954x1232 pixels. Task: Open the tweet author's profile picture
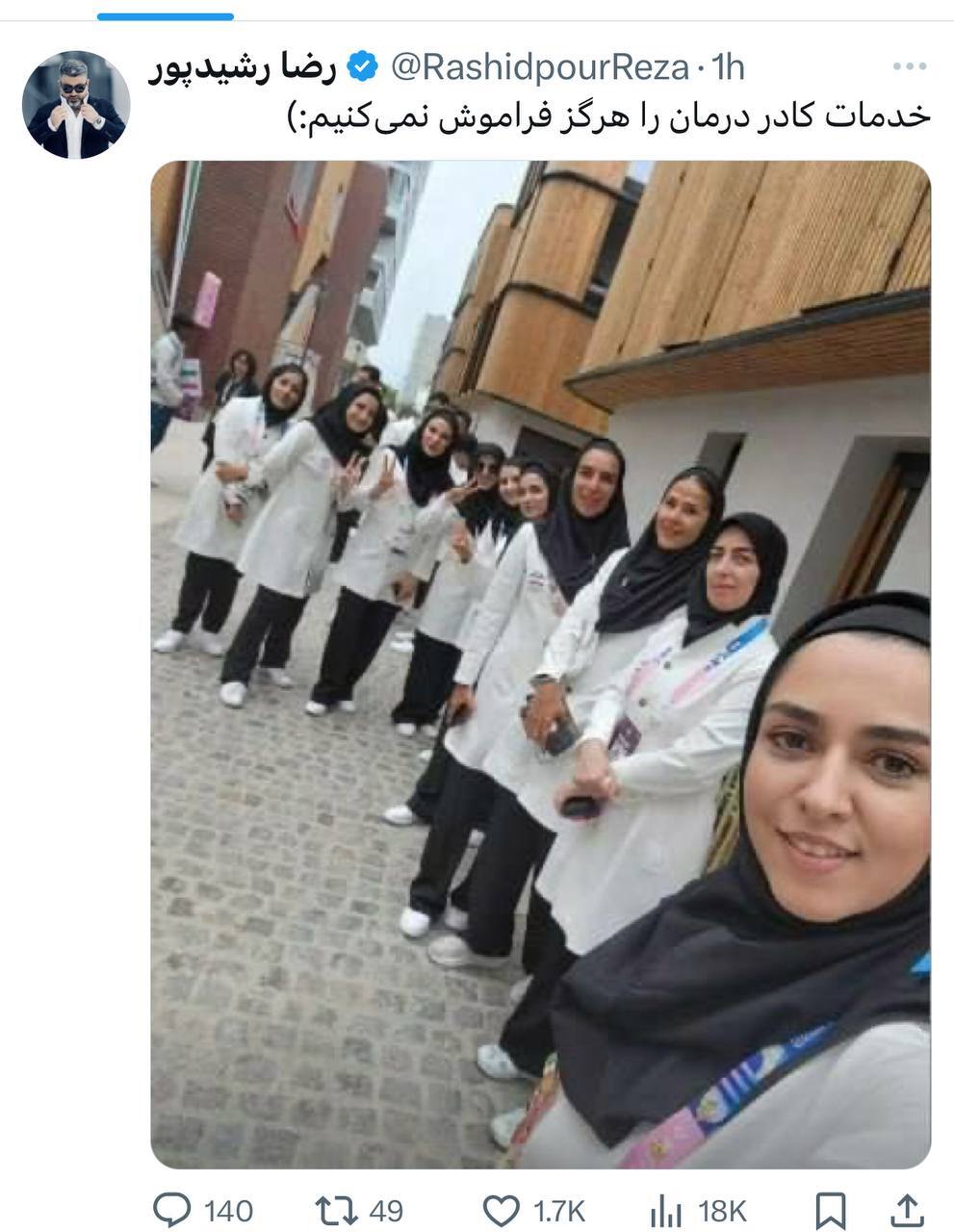[x=75, y=104]
